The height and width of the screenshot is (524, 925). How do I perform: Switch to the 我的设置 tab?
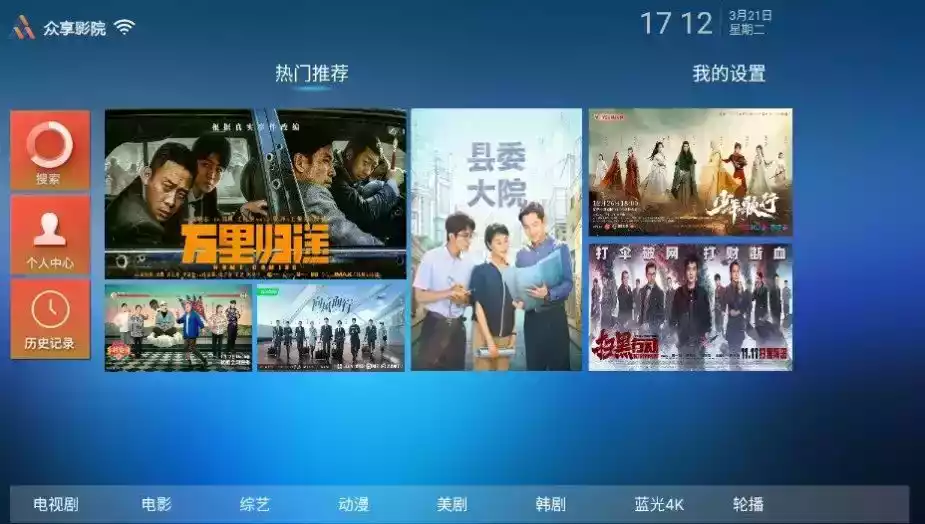[x=729, y=73]
